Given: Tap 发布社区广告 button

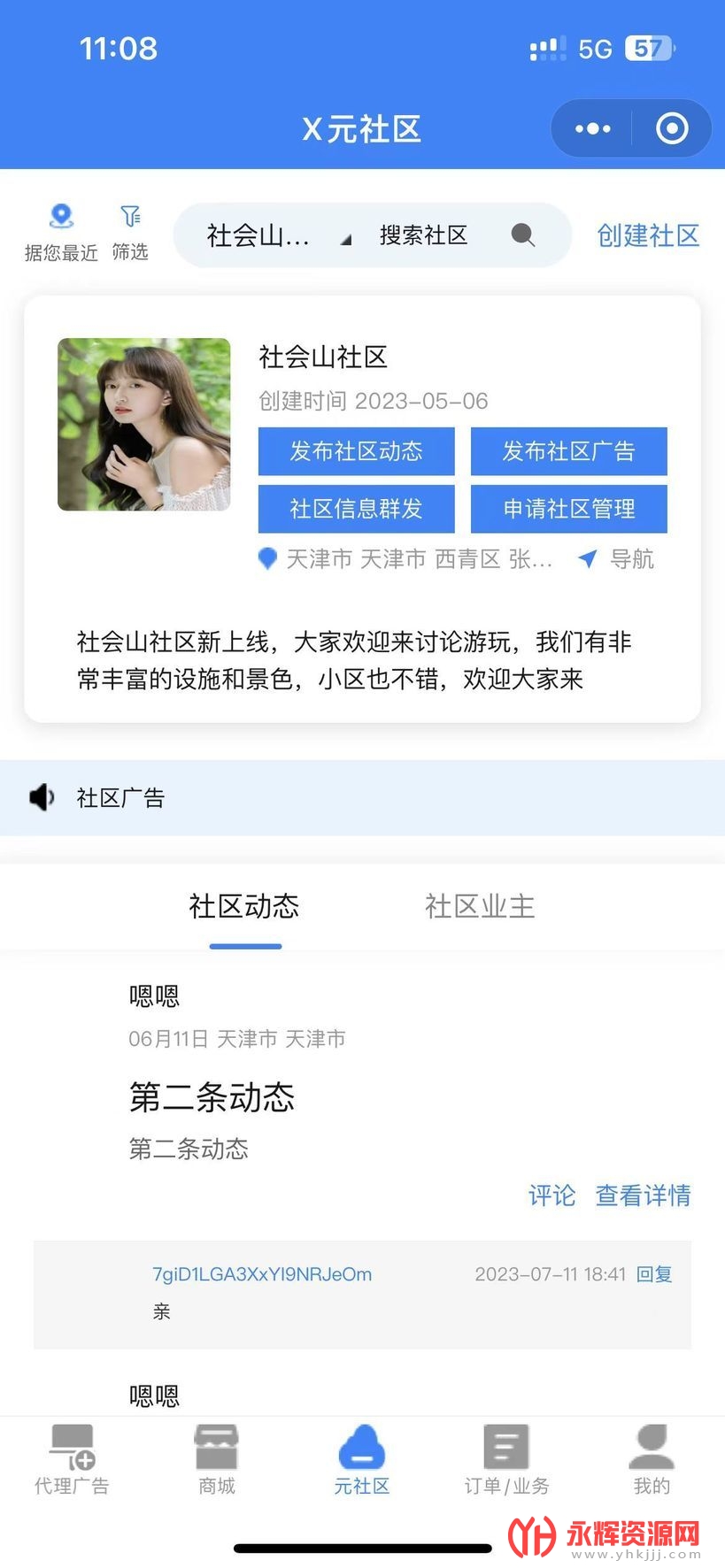Looking at the screenshot, I should click(568, 451).
